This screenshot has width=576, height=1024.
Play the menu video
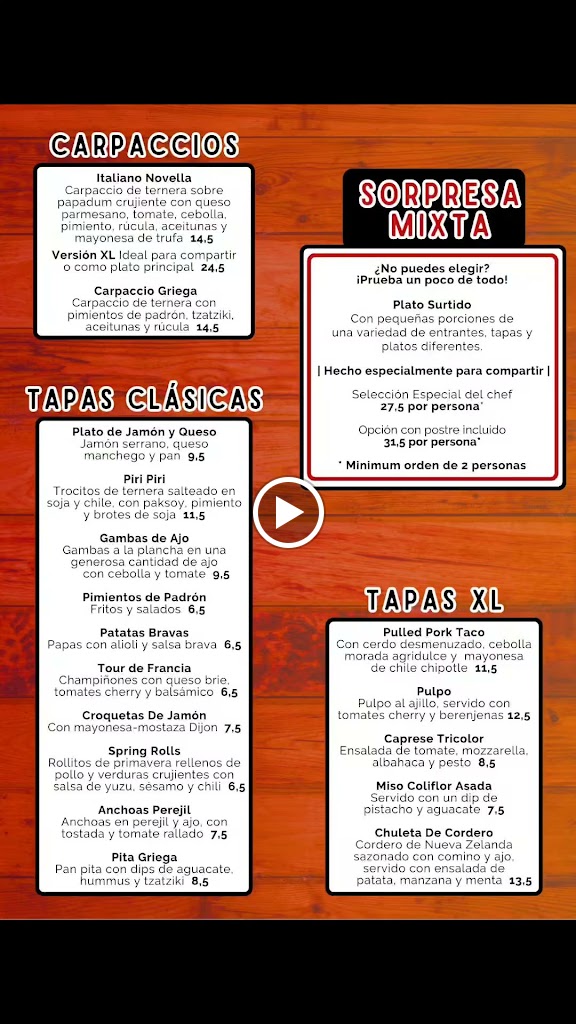(288, 512)
